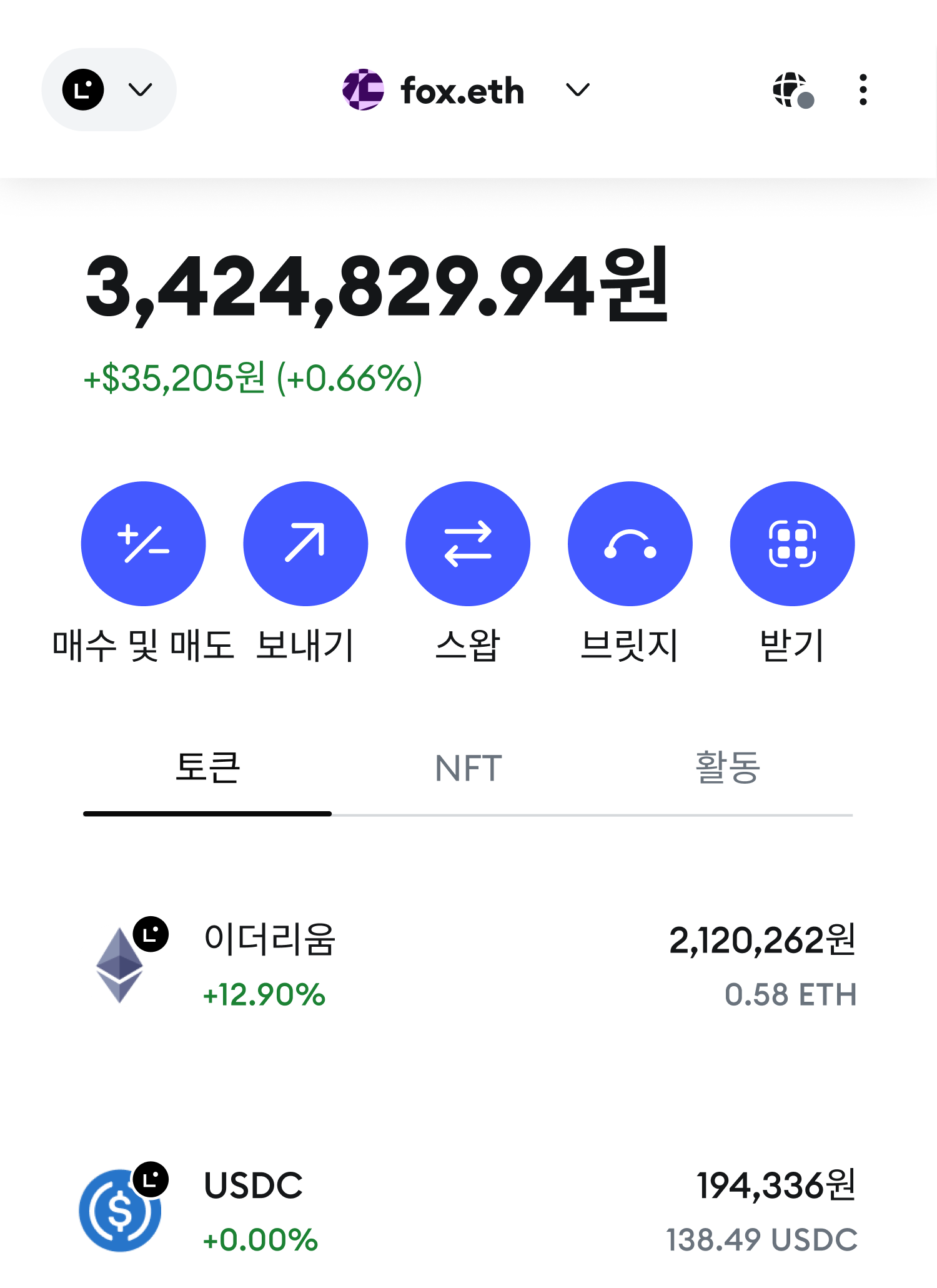The image size is (937, 1288).
Task: Expand the account selector chevron
Action: pyautogui.click(x=139, y=90)
